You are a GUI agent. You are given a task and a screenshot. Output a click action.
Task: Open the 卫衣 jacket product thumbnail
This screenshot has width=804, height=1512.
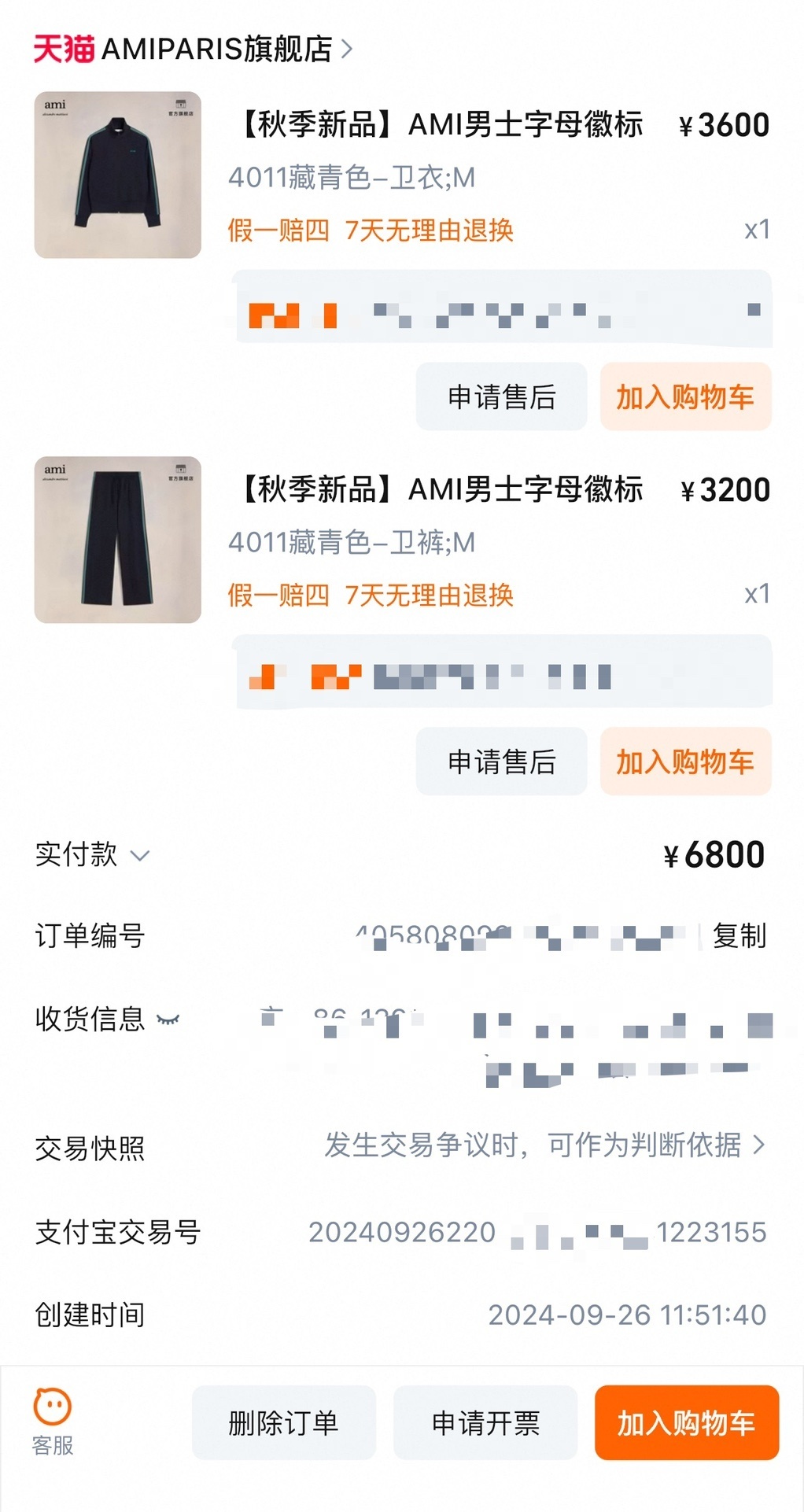click(118, 175)
